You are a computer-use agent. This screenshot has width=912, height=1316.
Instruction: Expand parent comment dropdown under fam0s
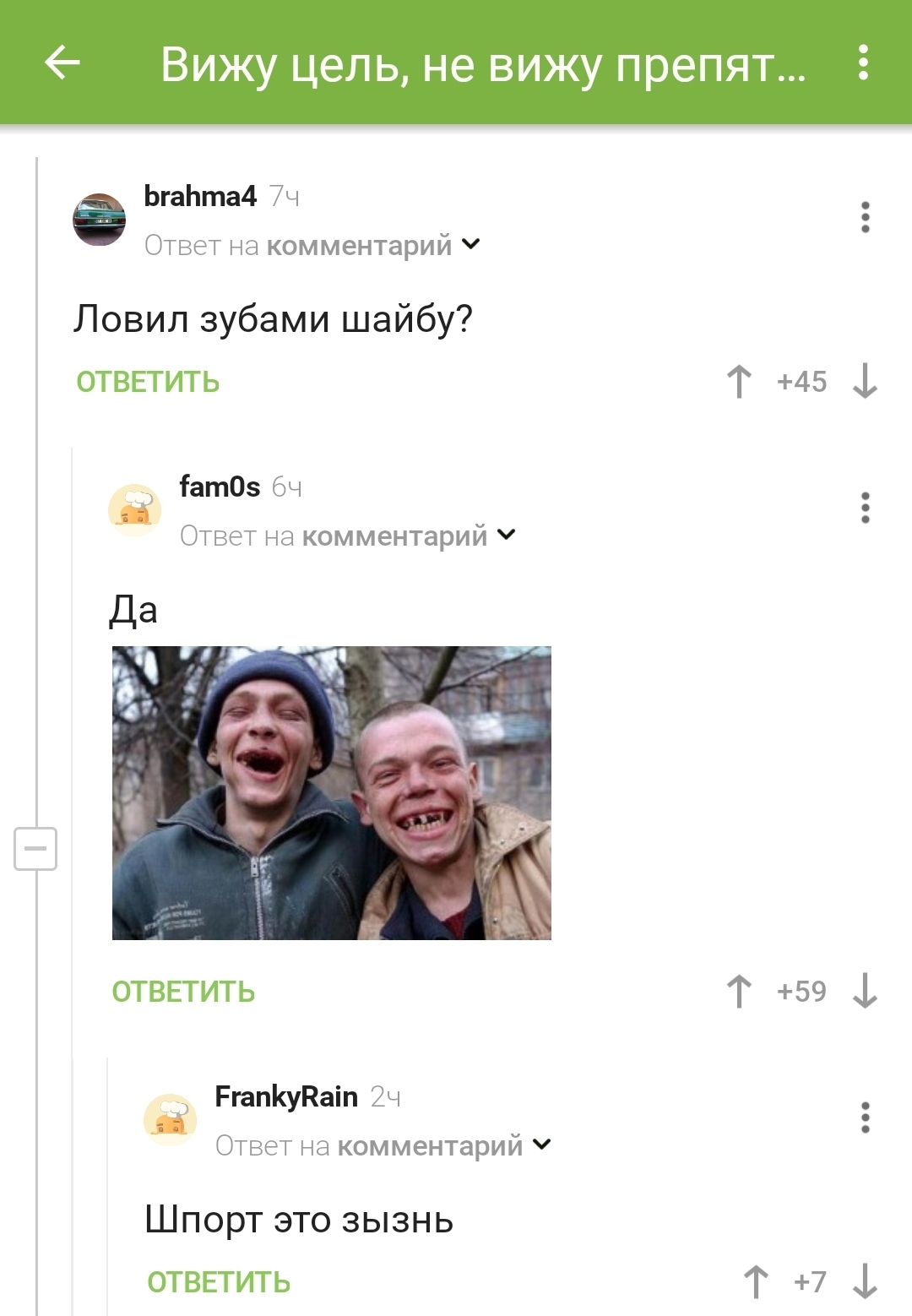507,536
